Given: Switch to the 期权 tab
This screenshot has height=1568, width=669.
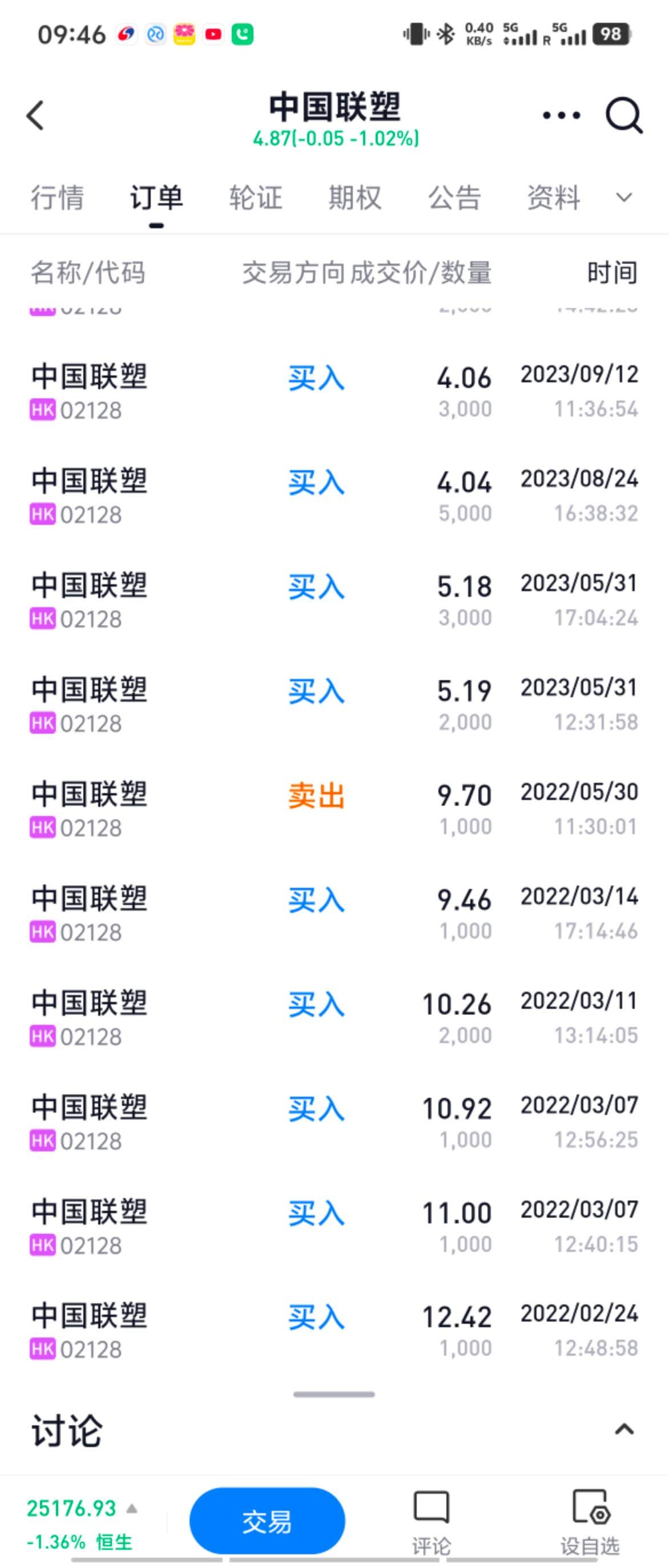Looking at the screenshot, I should pyautogui.click(x=355, y=198).
